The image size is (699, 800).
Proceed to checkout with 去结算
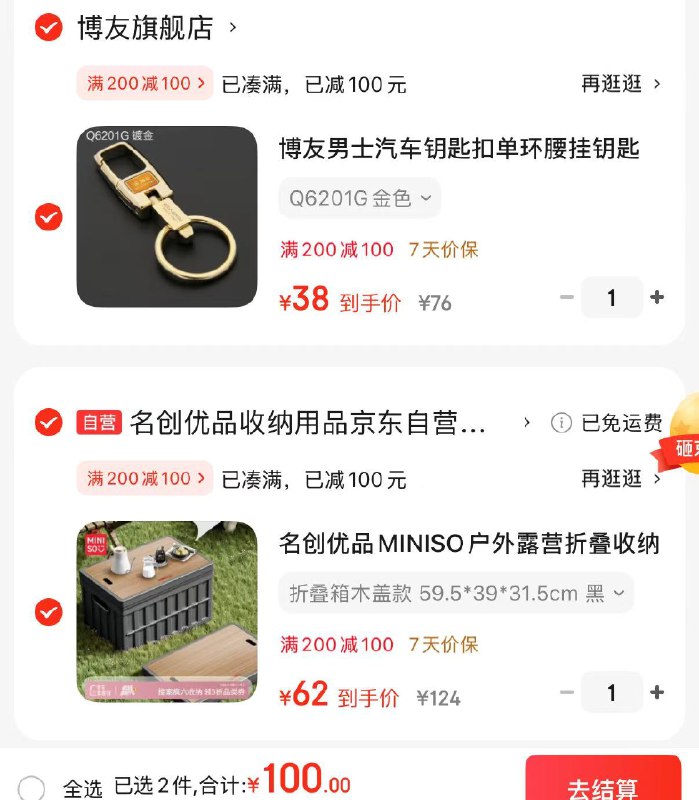[603, 786]
